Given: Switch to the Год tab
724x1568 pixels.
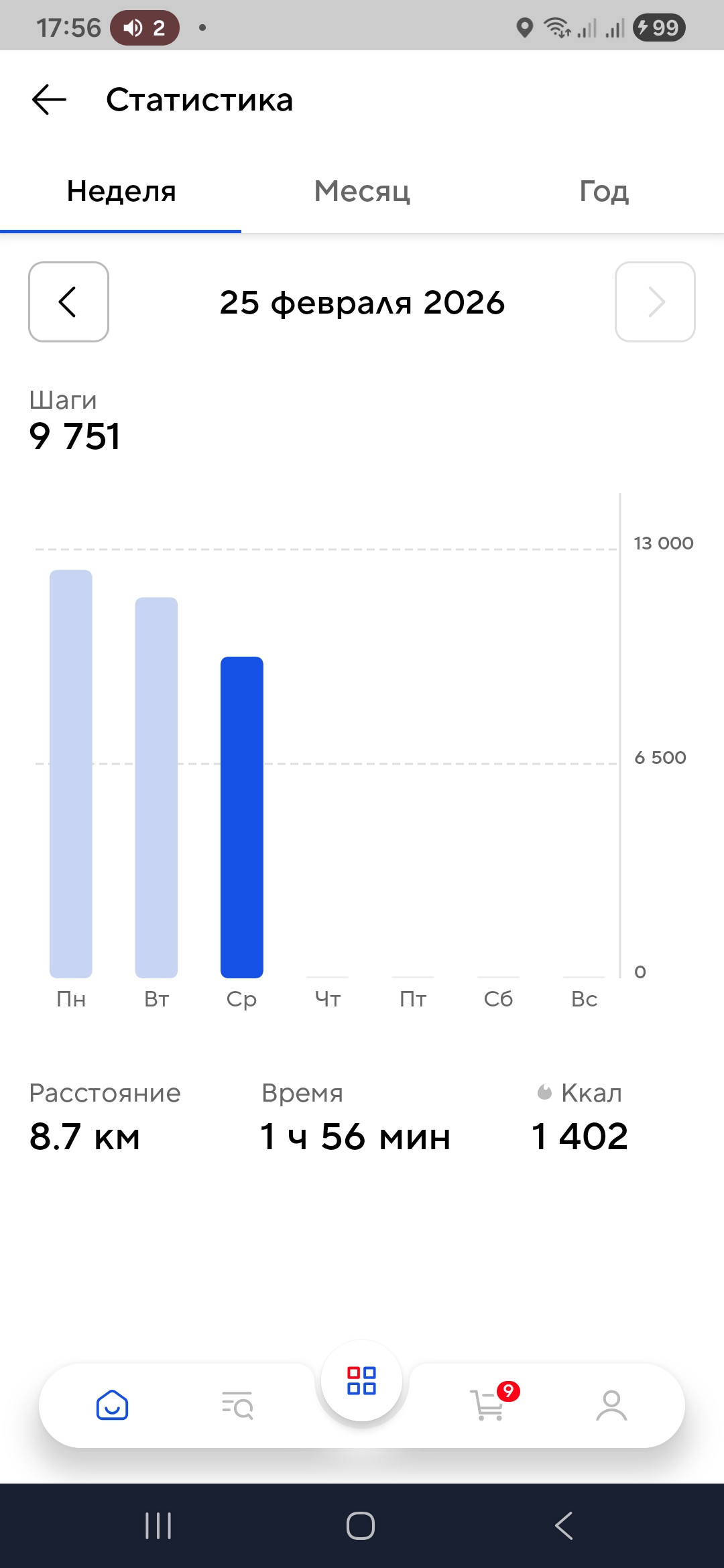Looking at the screenshot, I should pos(603,192).
